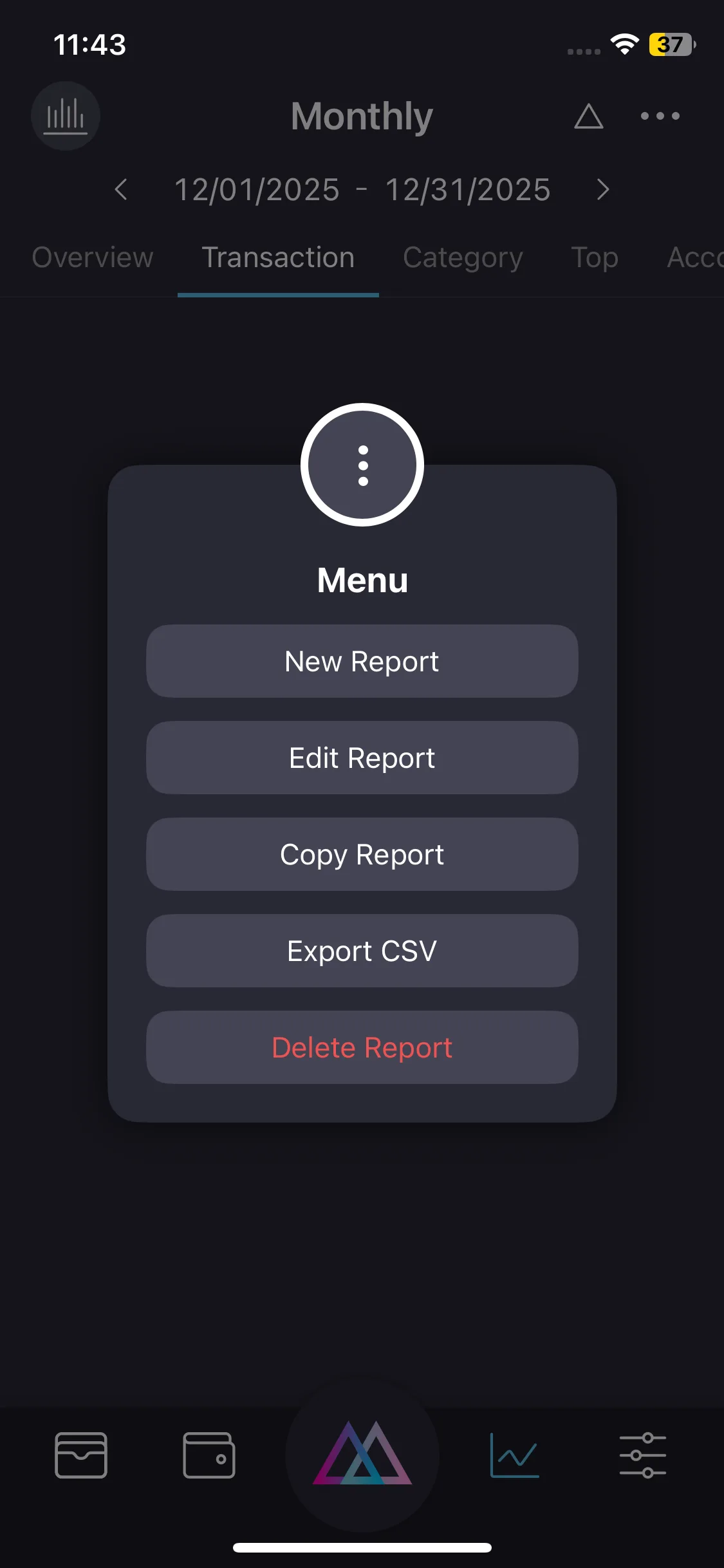
Task: Tap the triangle icon in the header
Action: [588, 117]
